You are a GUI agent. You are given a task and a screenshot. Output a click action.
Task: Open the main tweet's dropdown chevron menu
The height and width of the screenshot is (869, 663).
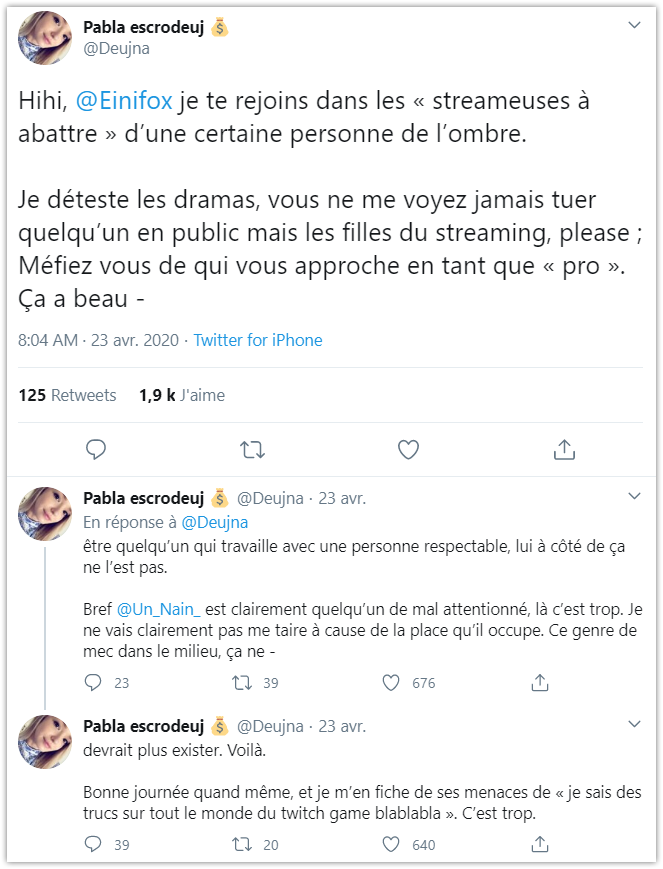point(634,25)
